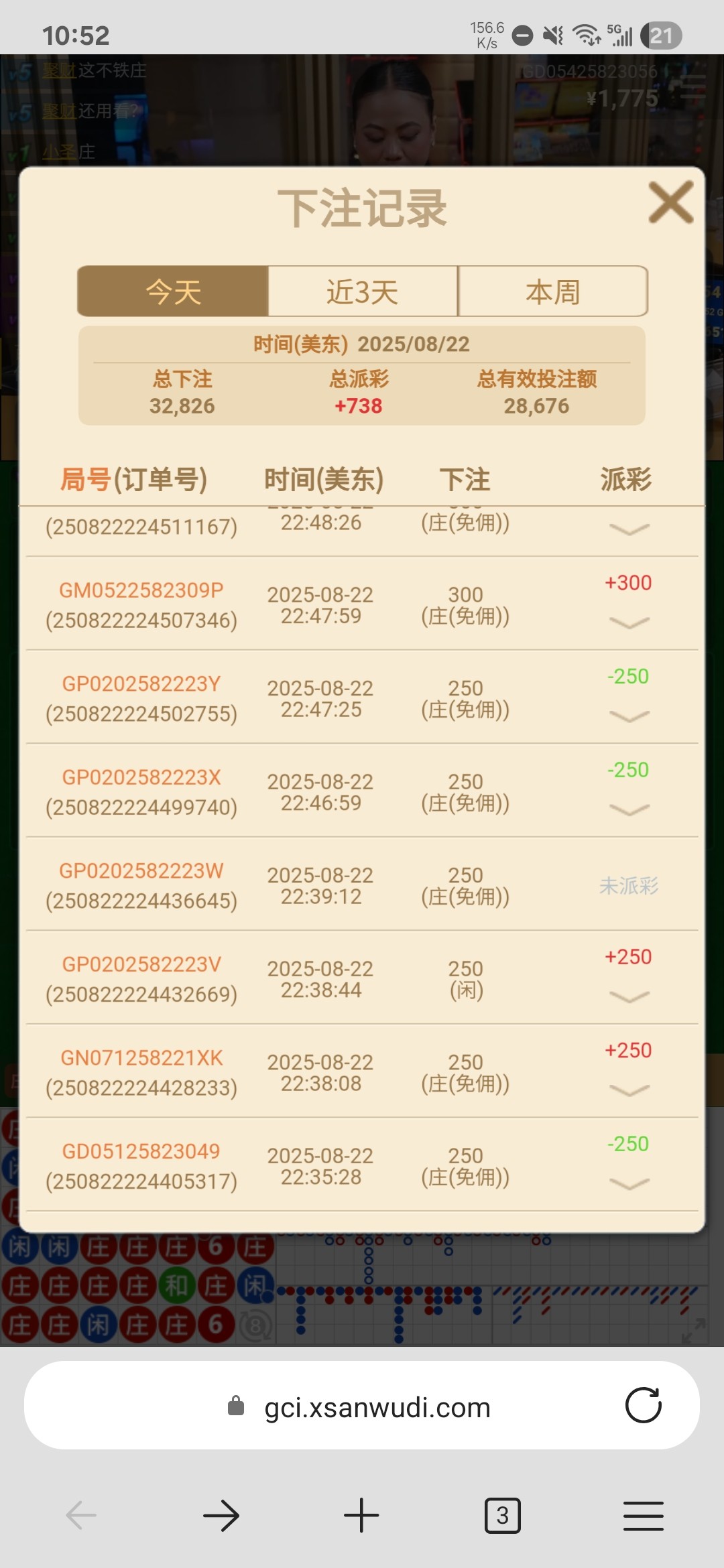
Task: Switch to the 近3天 tab
Action: coord(363,291)
